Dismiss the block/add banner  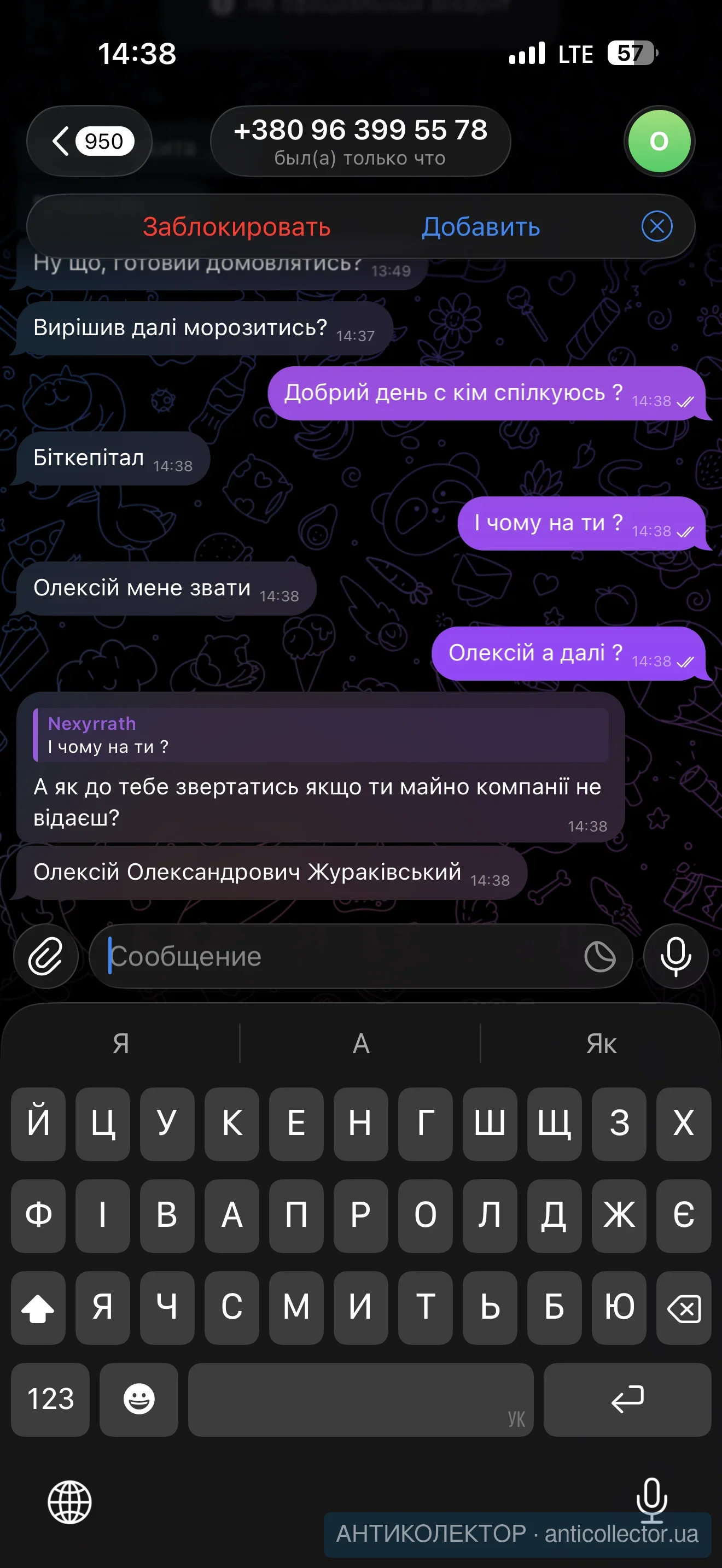click(656, 226)
